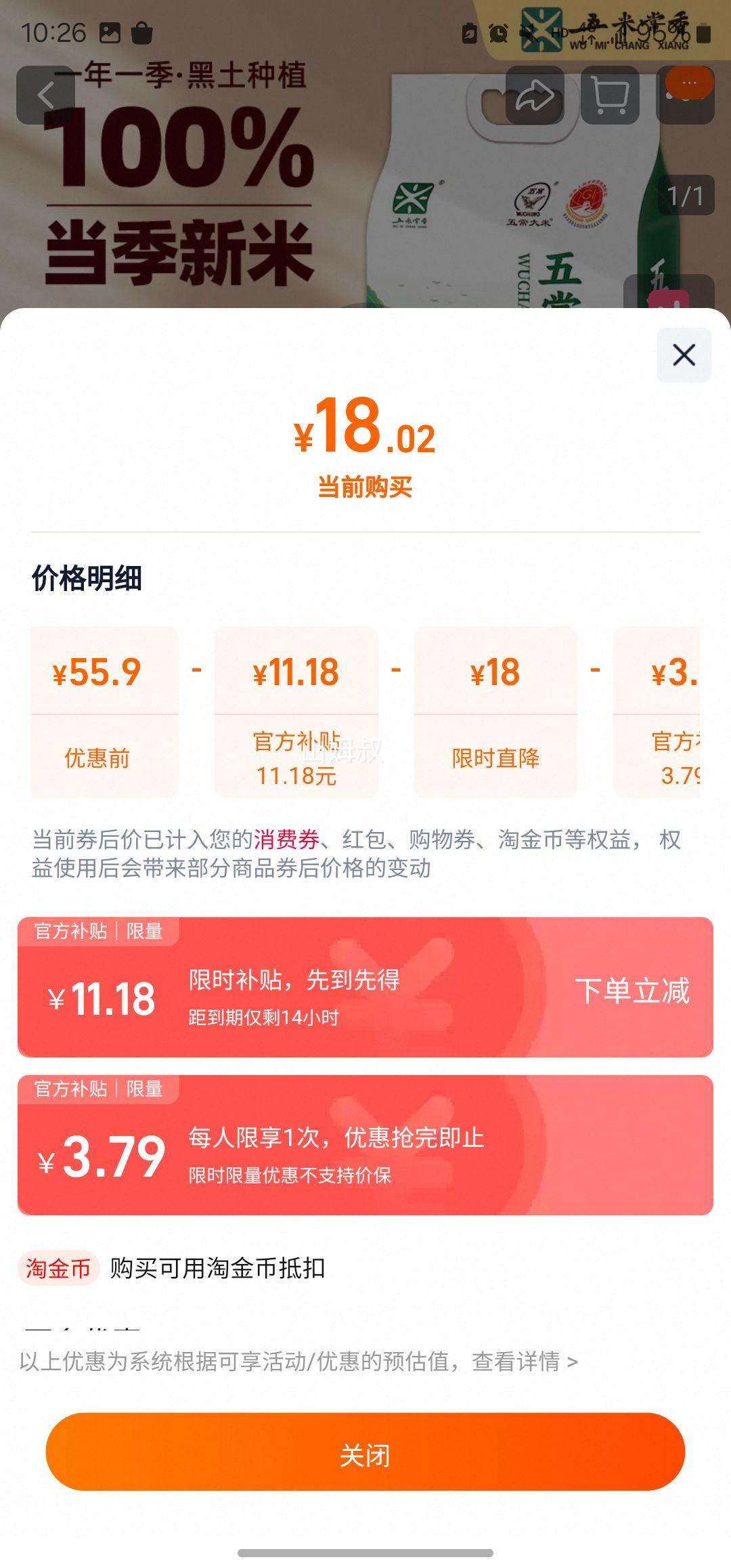Image resolution: width=731 pixels, height=1568 pixels.
Task: Open the shopping cart icon
Action: coord(610,95)
